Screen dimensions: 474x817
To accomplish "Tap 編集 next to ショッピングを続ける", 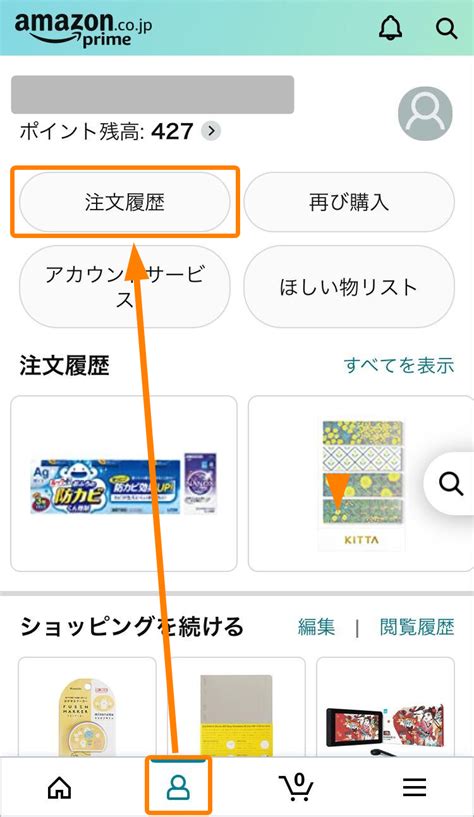I will click(x=316, y=627).
